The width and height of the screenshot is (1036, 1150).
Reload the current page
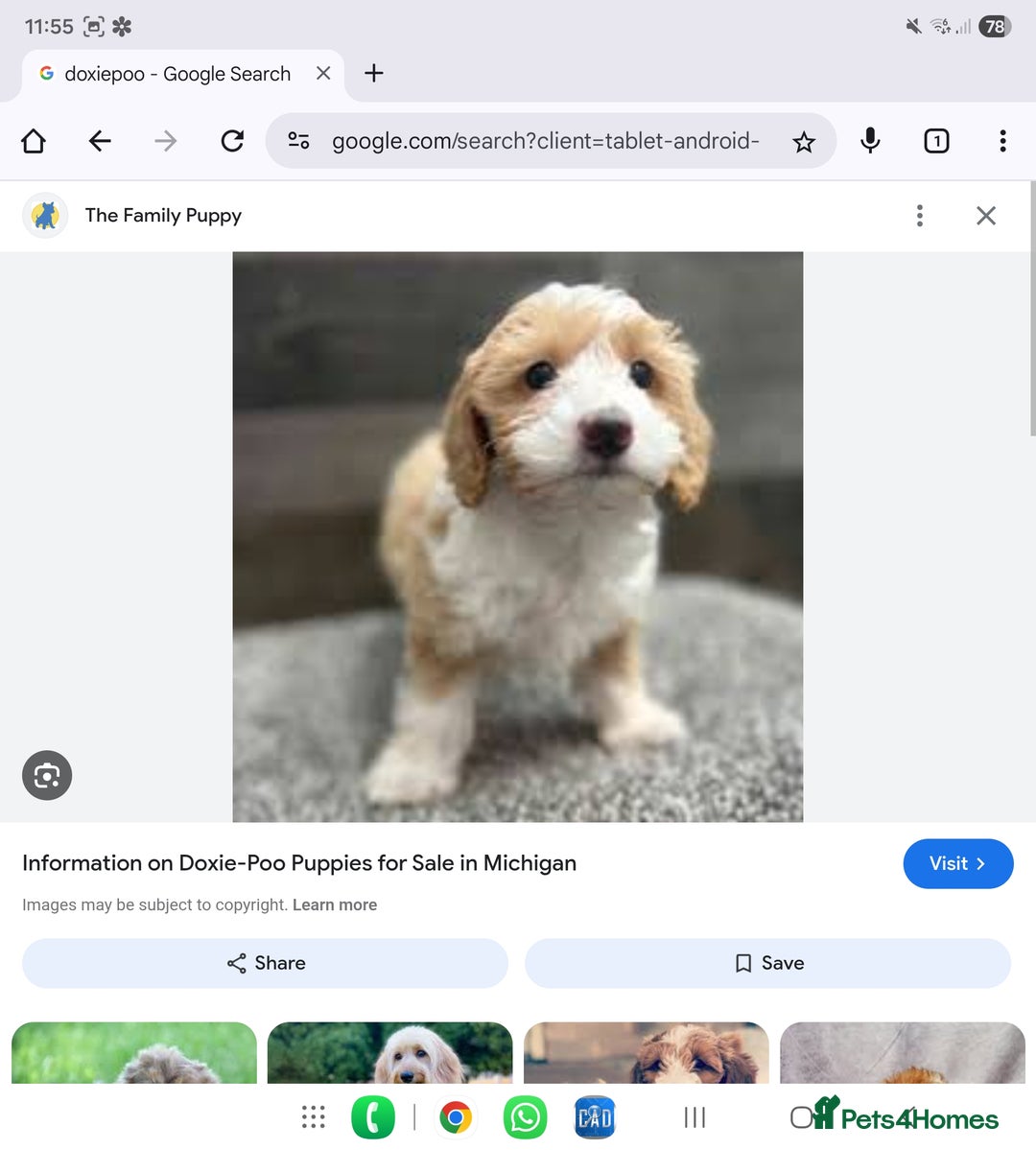232,141
